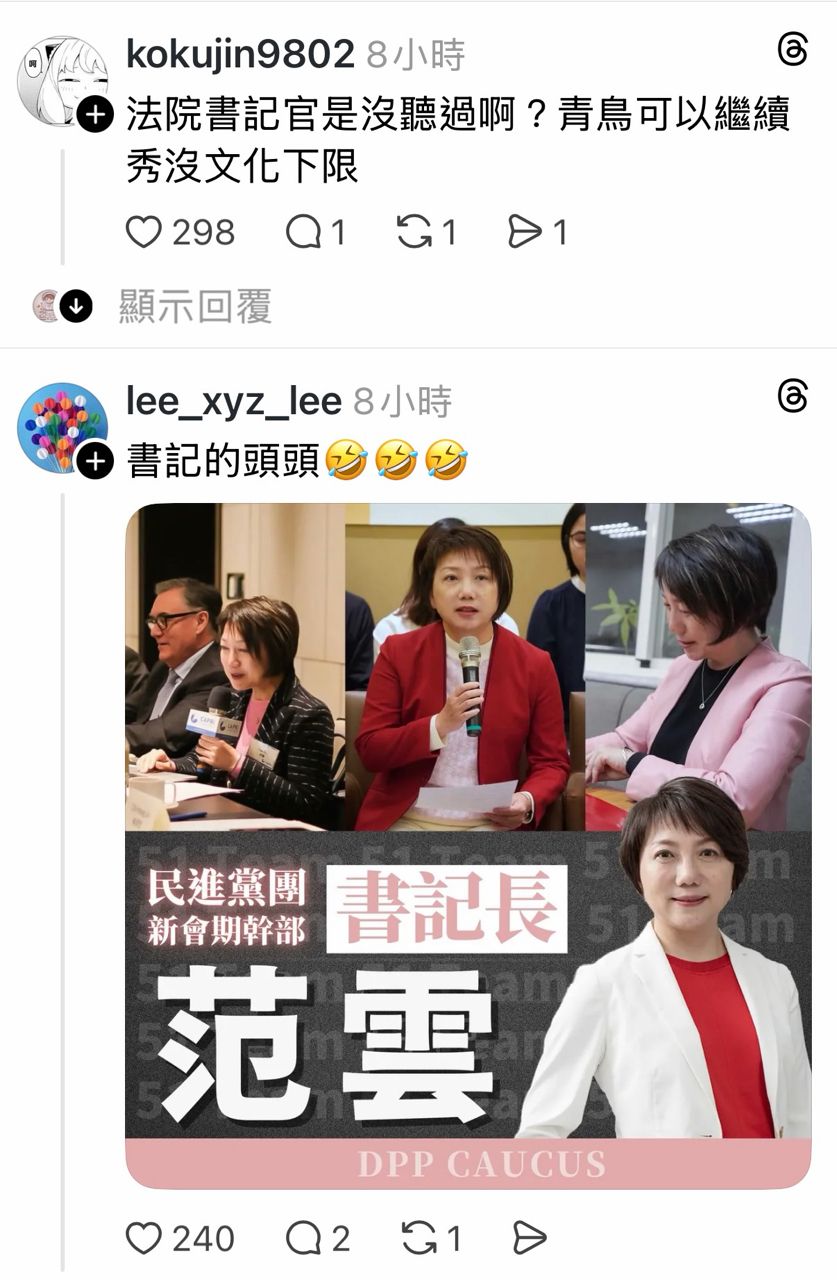
Task: Share lee_xyz_lee's post
Action: tap(529, 1239)
